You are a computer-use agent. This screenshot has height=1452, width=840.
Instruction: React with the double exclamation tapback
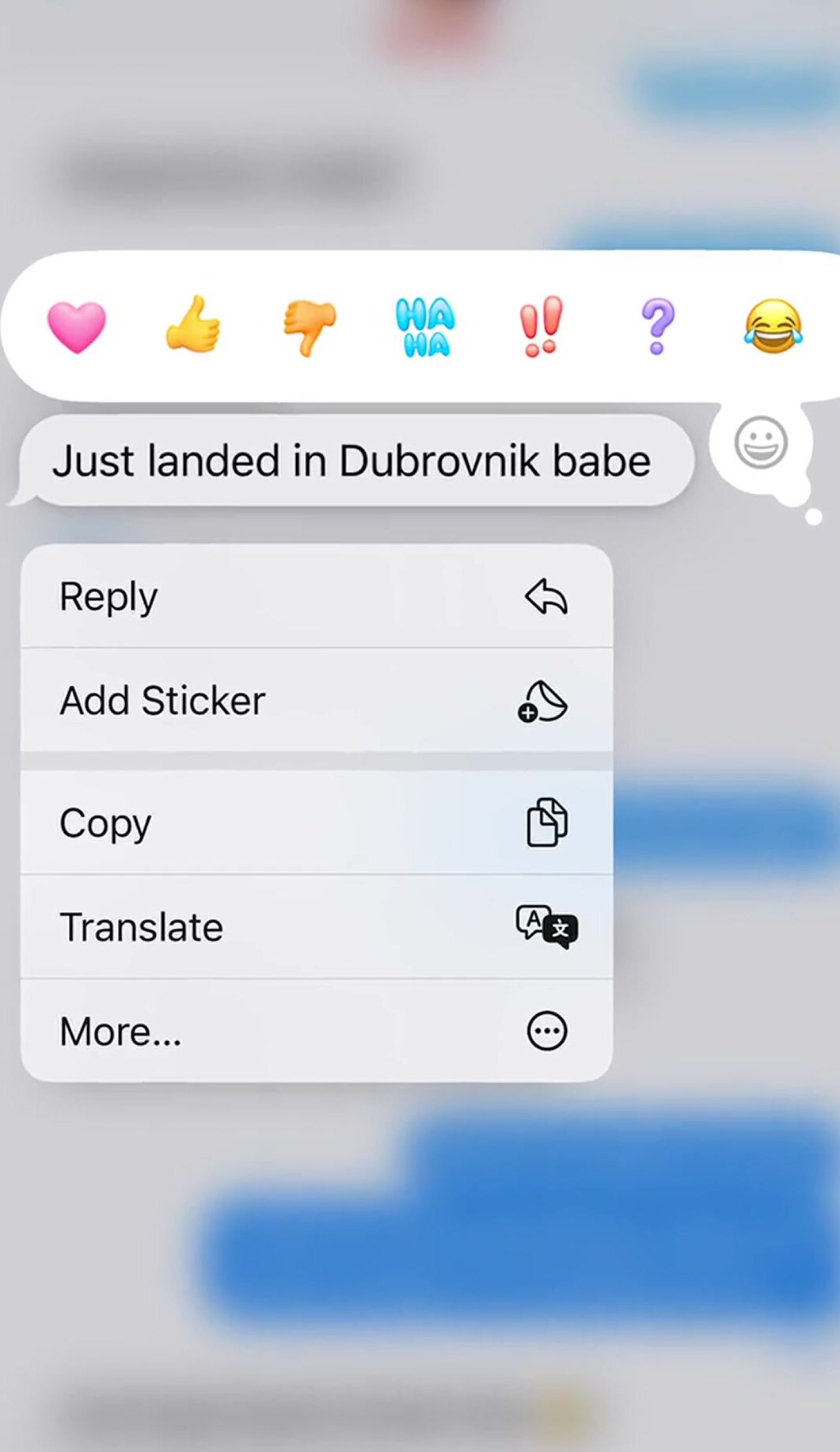(x=541, y=326)
